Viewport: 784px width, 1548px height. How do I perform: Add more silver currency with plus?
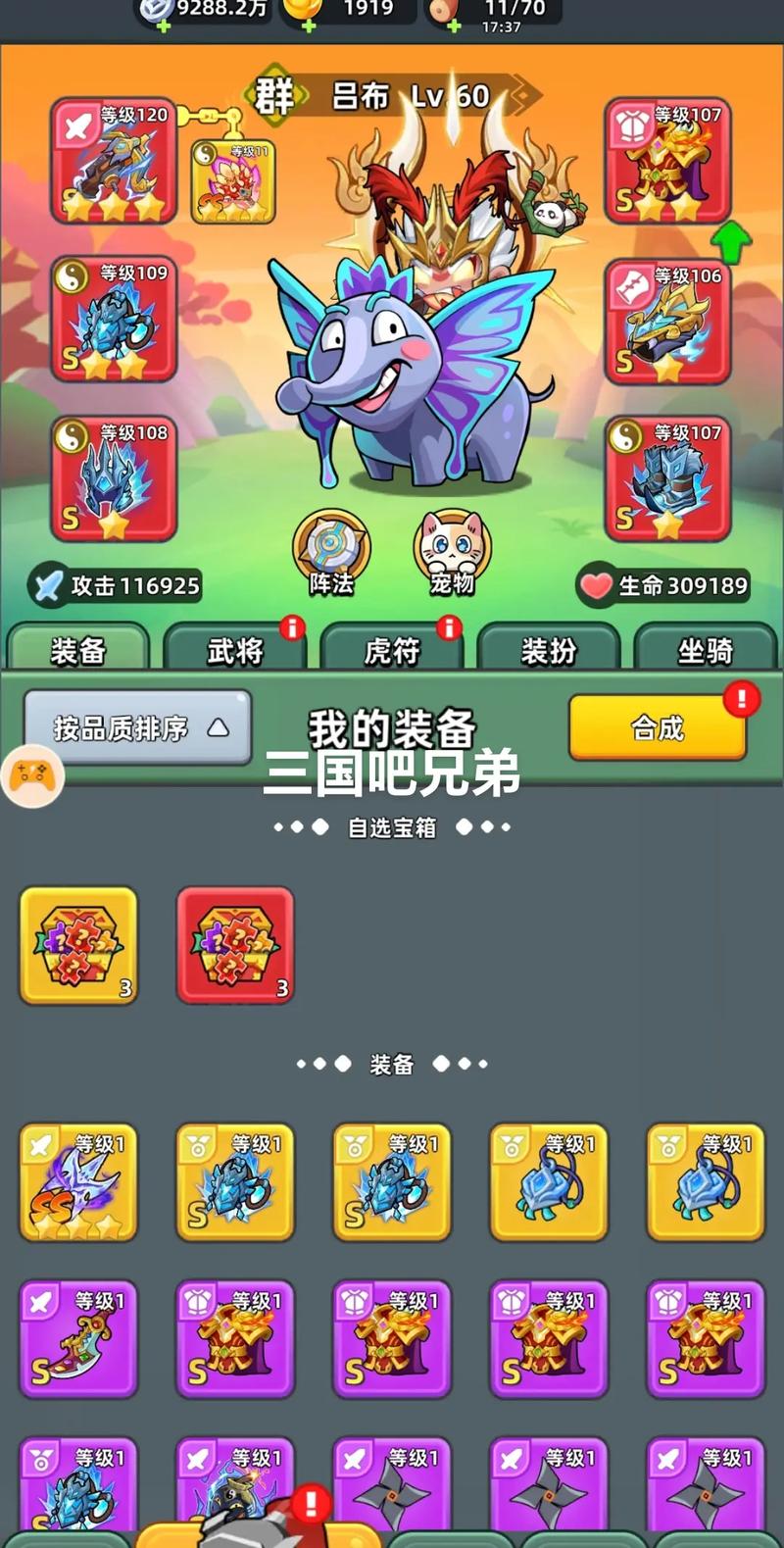[x=163, y=25]
